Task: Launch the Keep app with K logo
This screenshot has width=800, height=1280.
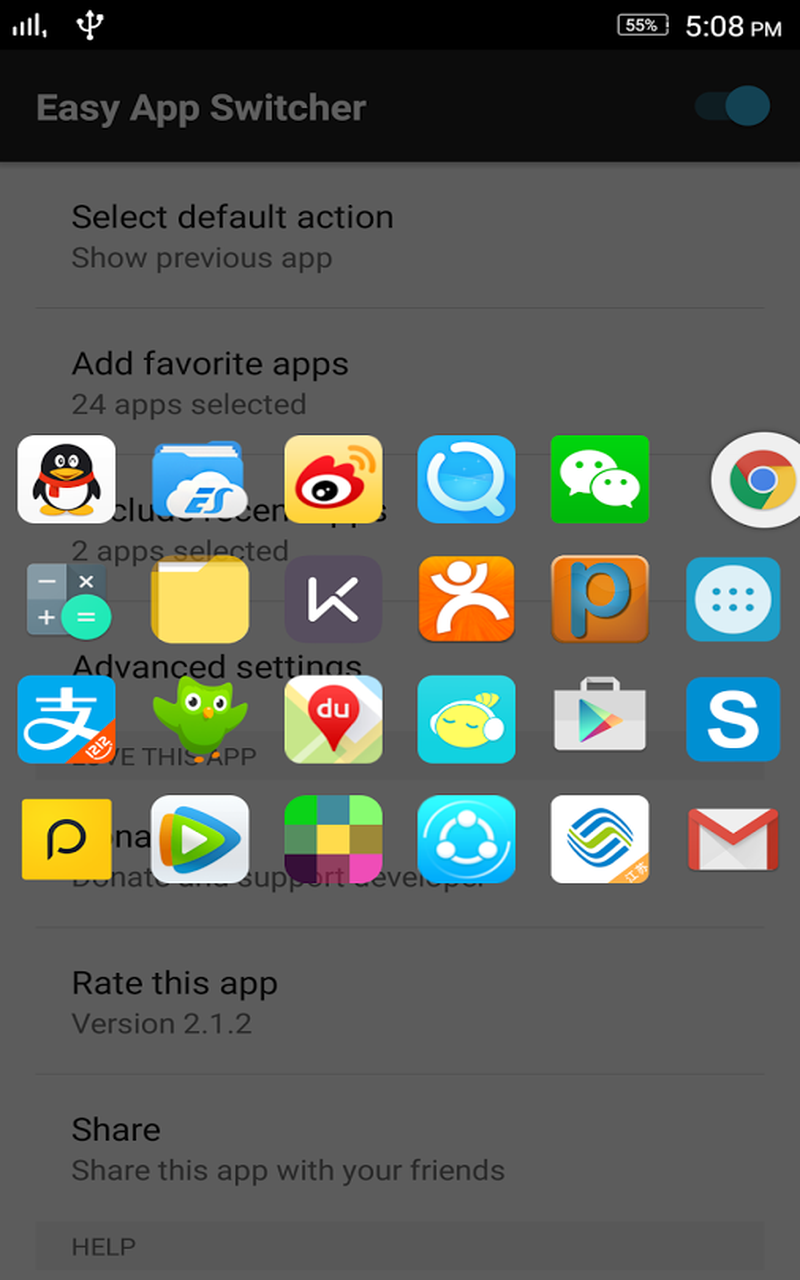Action: pyautogui.click(x=333, y=600)
